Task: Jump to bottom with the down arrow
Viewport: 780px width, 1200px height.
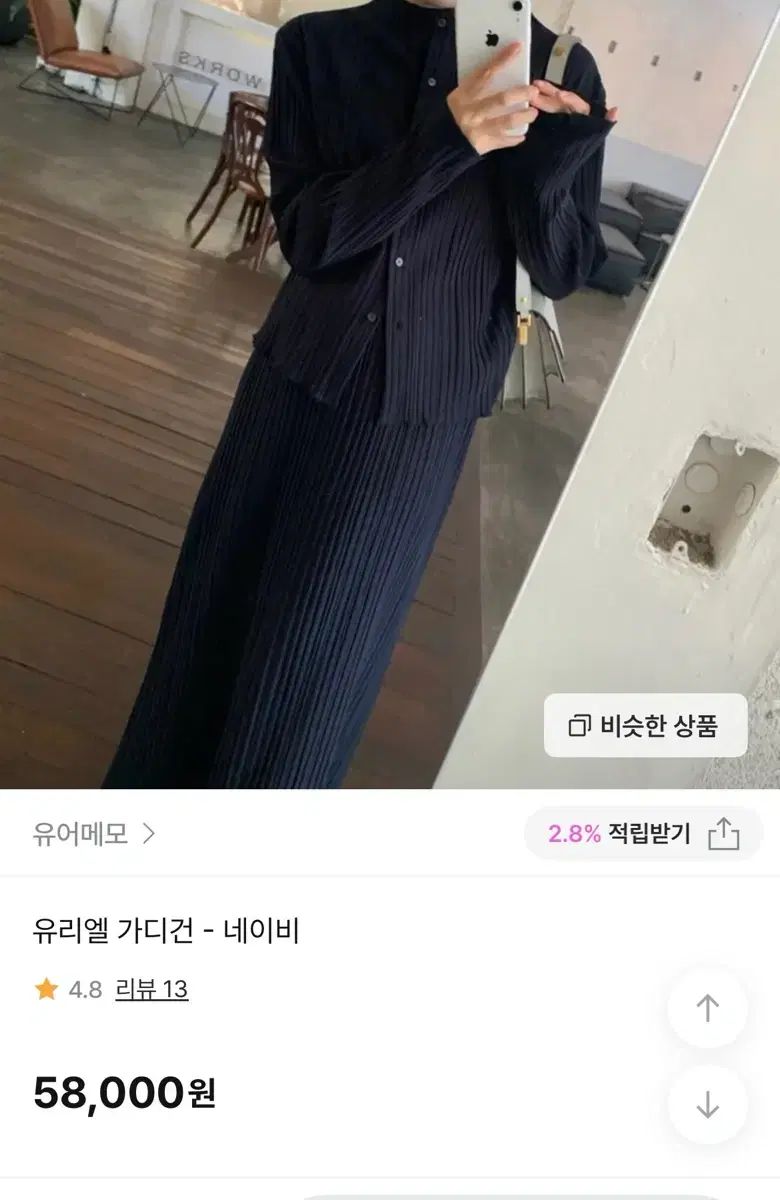Action: pos(707,1105)
